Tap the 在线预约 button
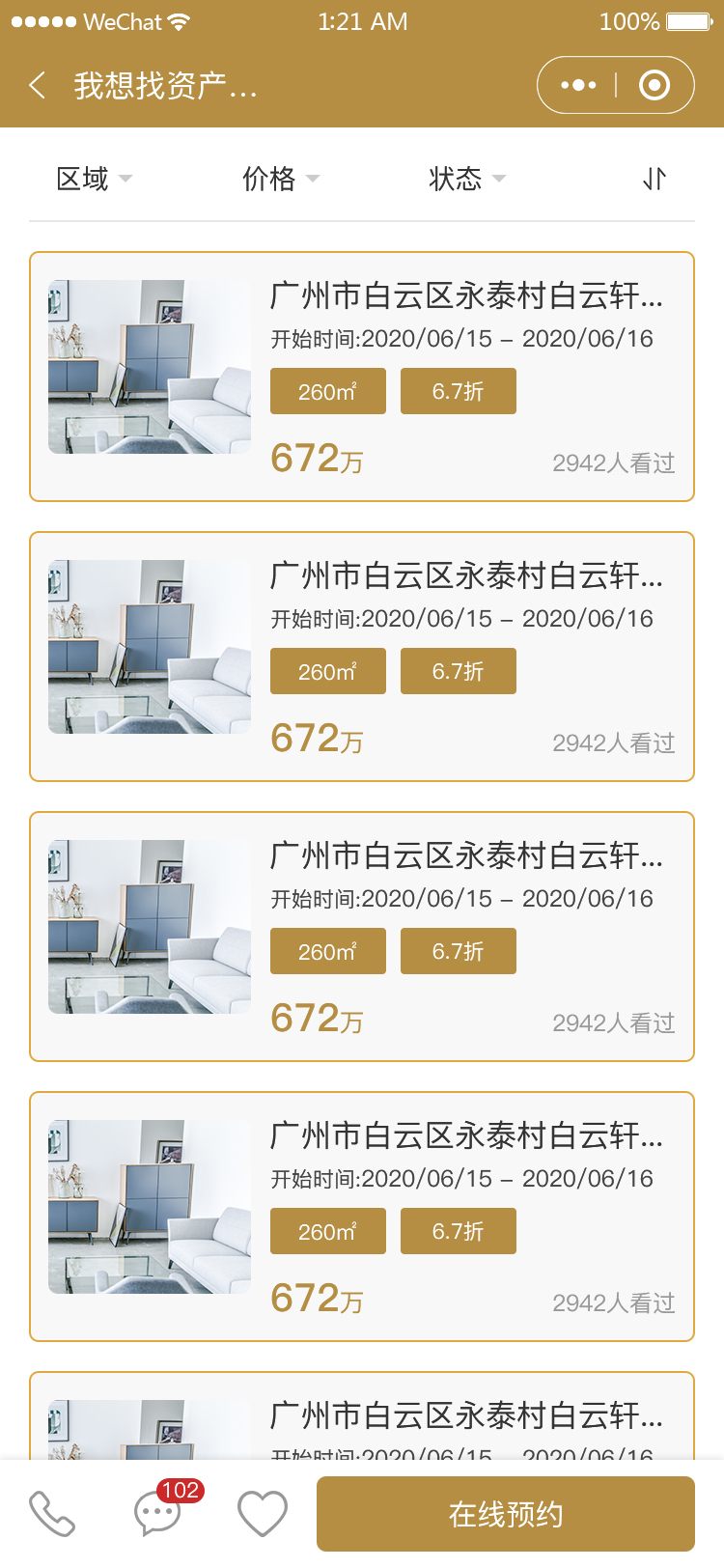 (x=506, y=1514)
